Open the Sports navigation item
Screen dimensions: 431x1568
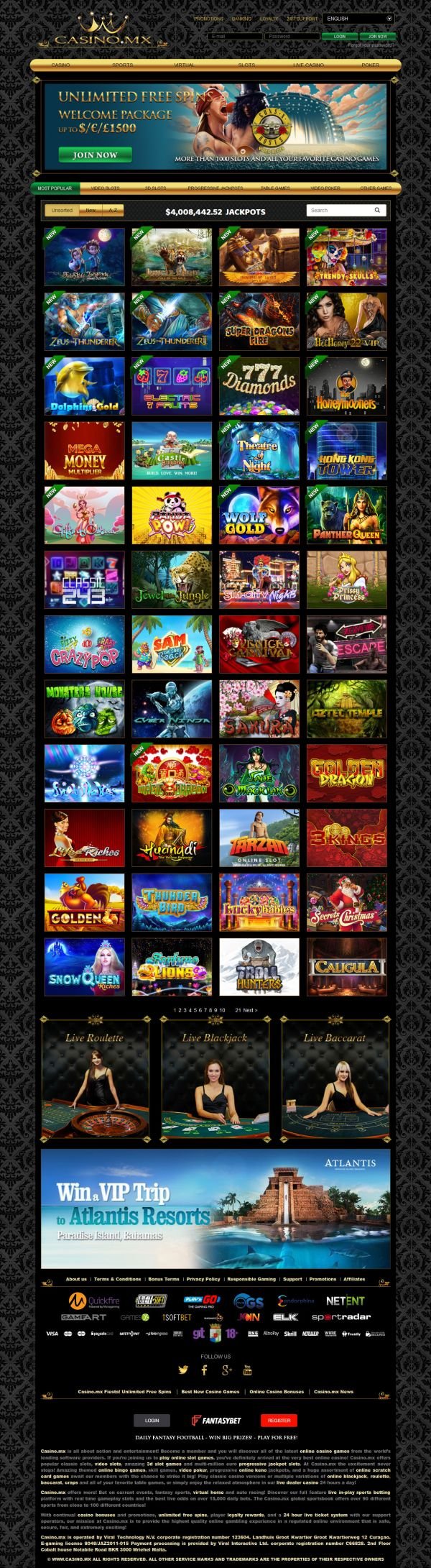[x=123, y=65]
